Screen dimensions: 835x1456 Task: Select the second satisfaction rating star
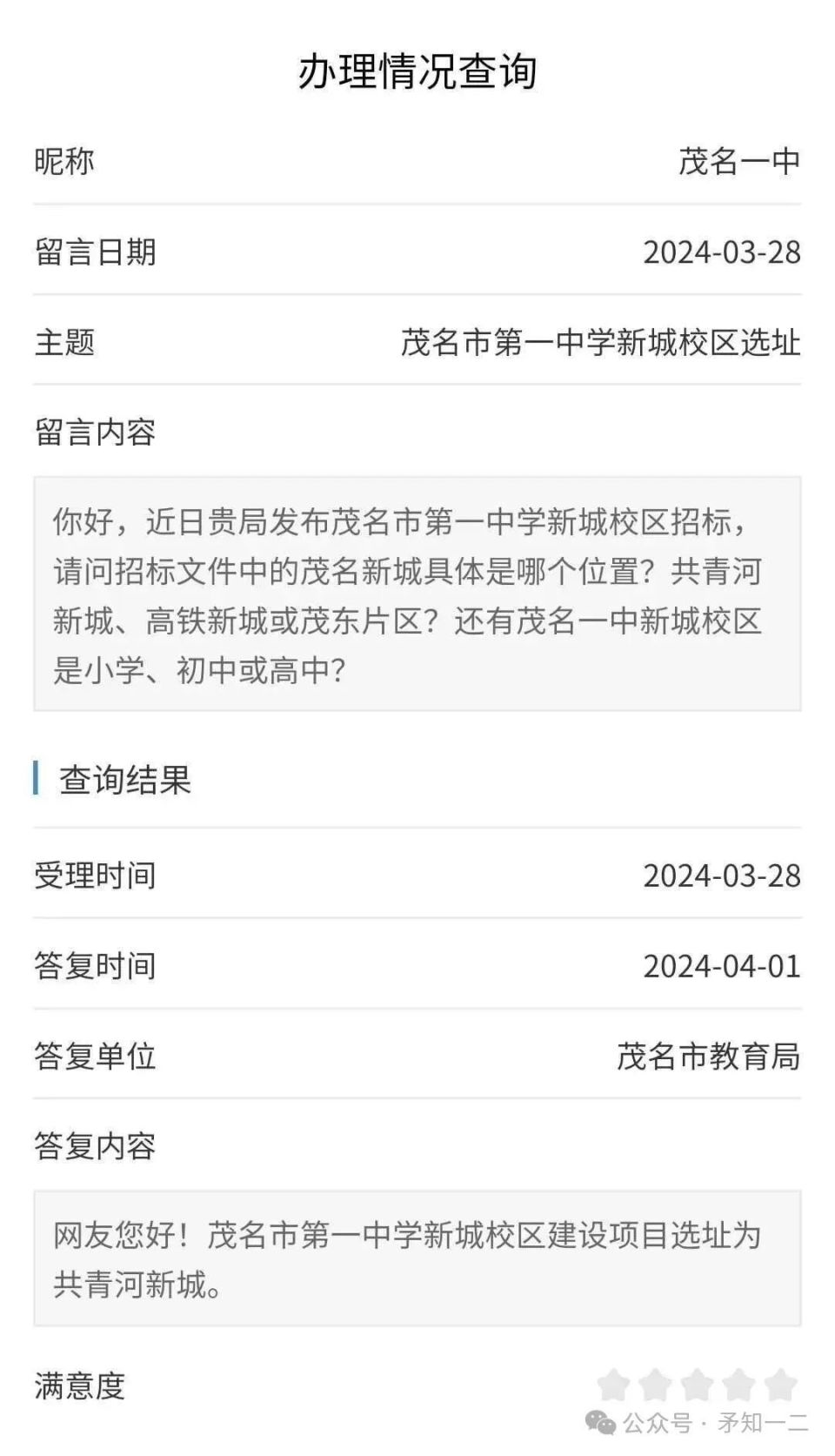655,1384
